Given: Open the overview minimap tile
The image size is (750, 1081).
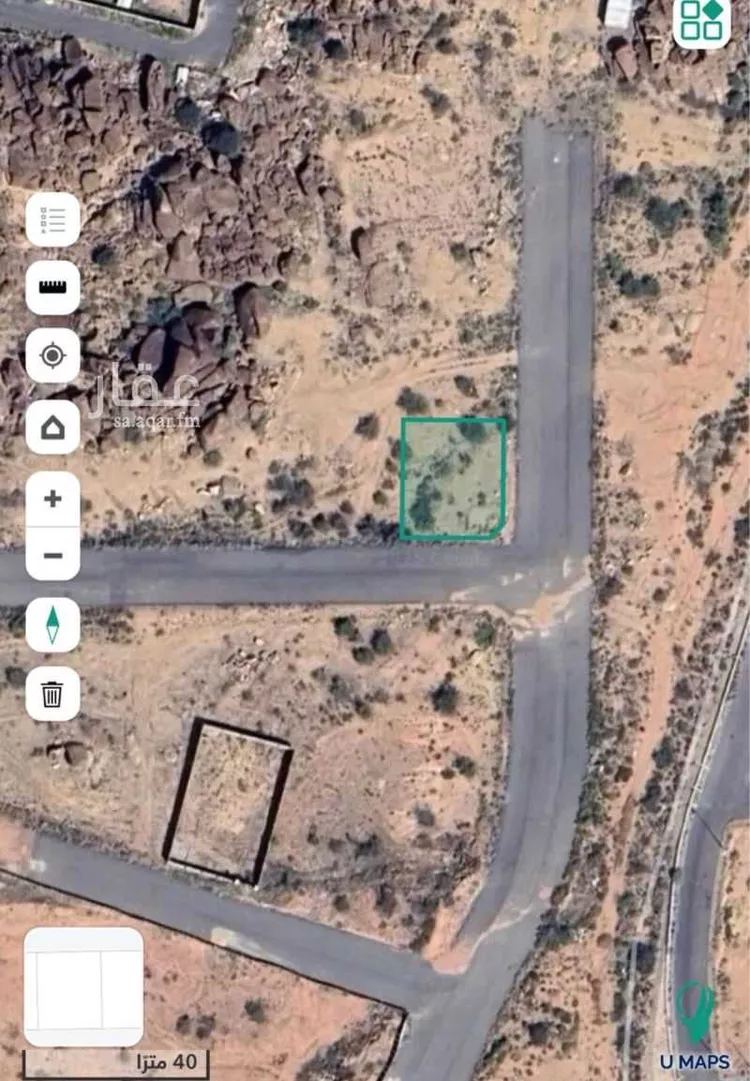Looking at the screenshot, I should [84, 986].
